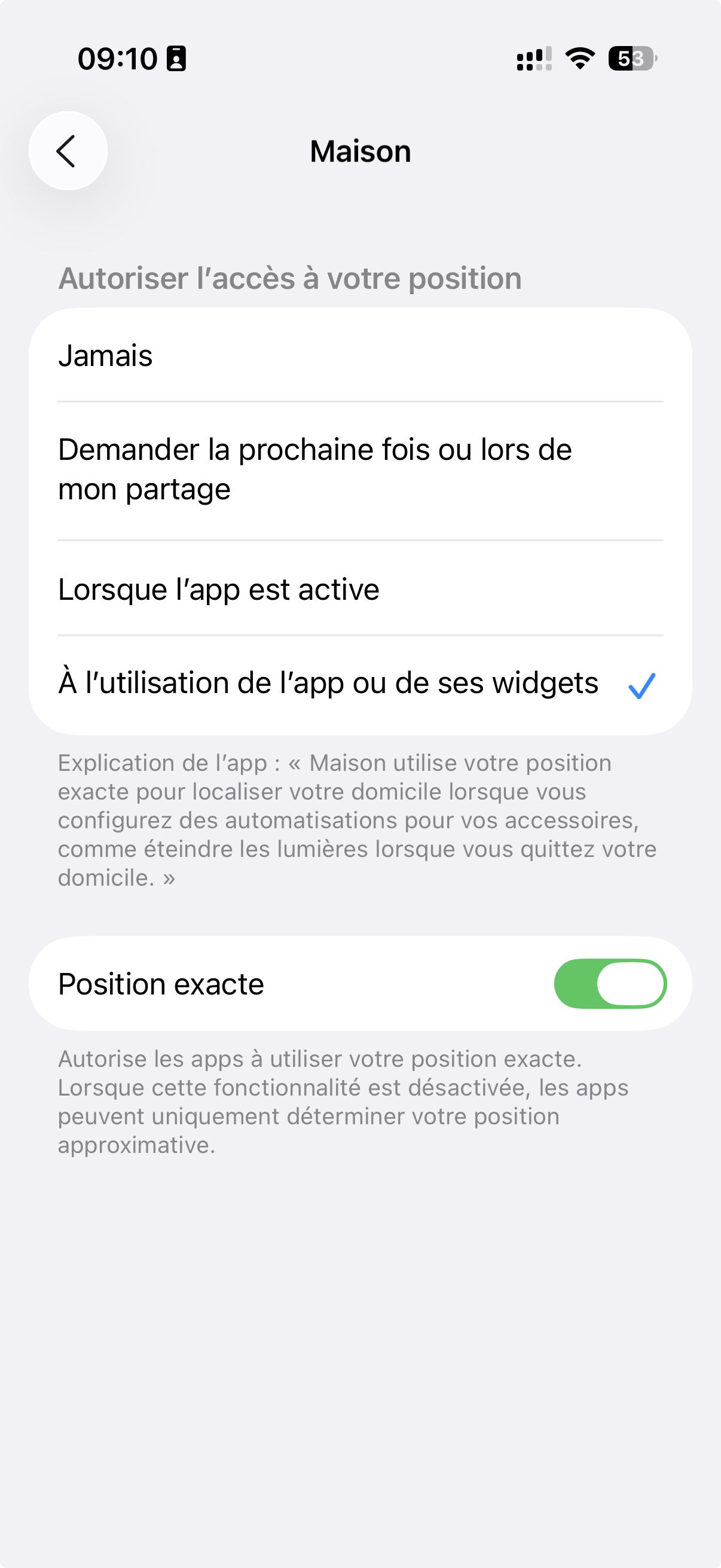
Task: Disable the Position exacte switch
Action: 610,984
